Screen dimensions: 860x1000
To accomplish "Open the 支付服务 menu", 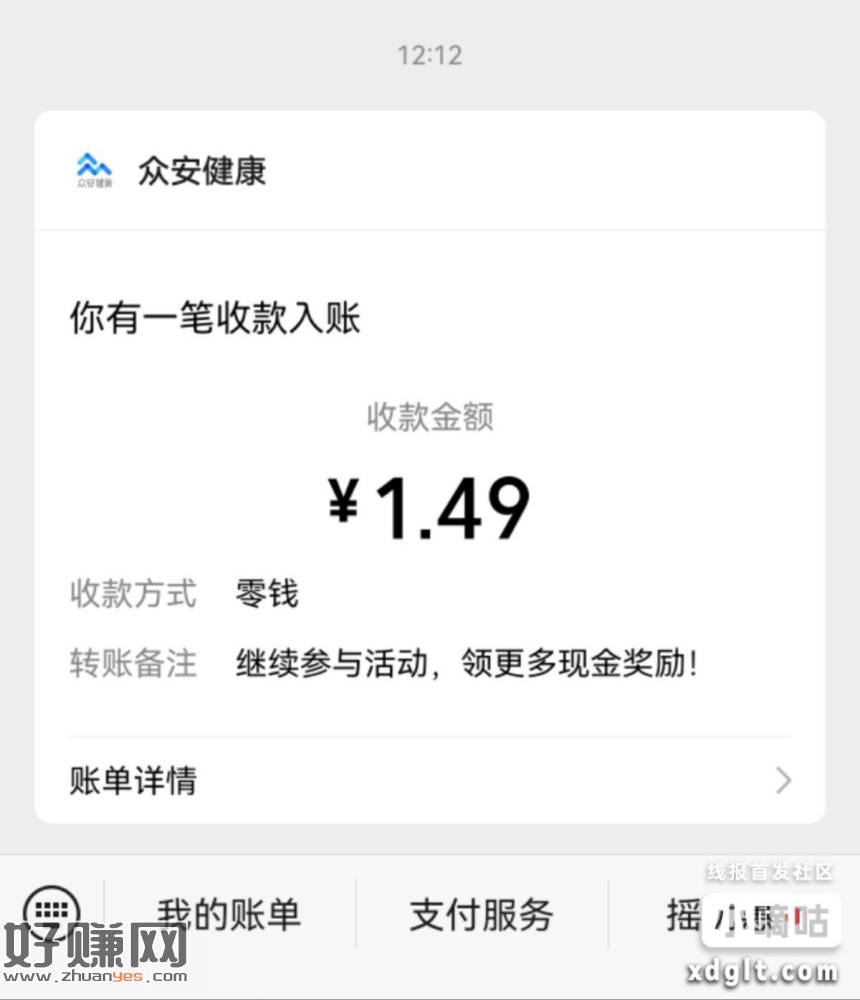I will coord(481,914).
